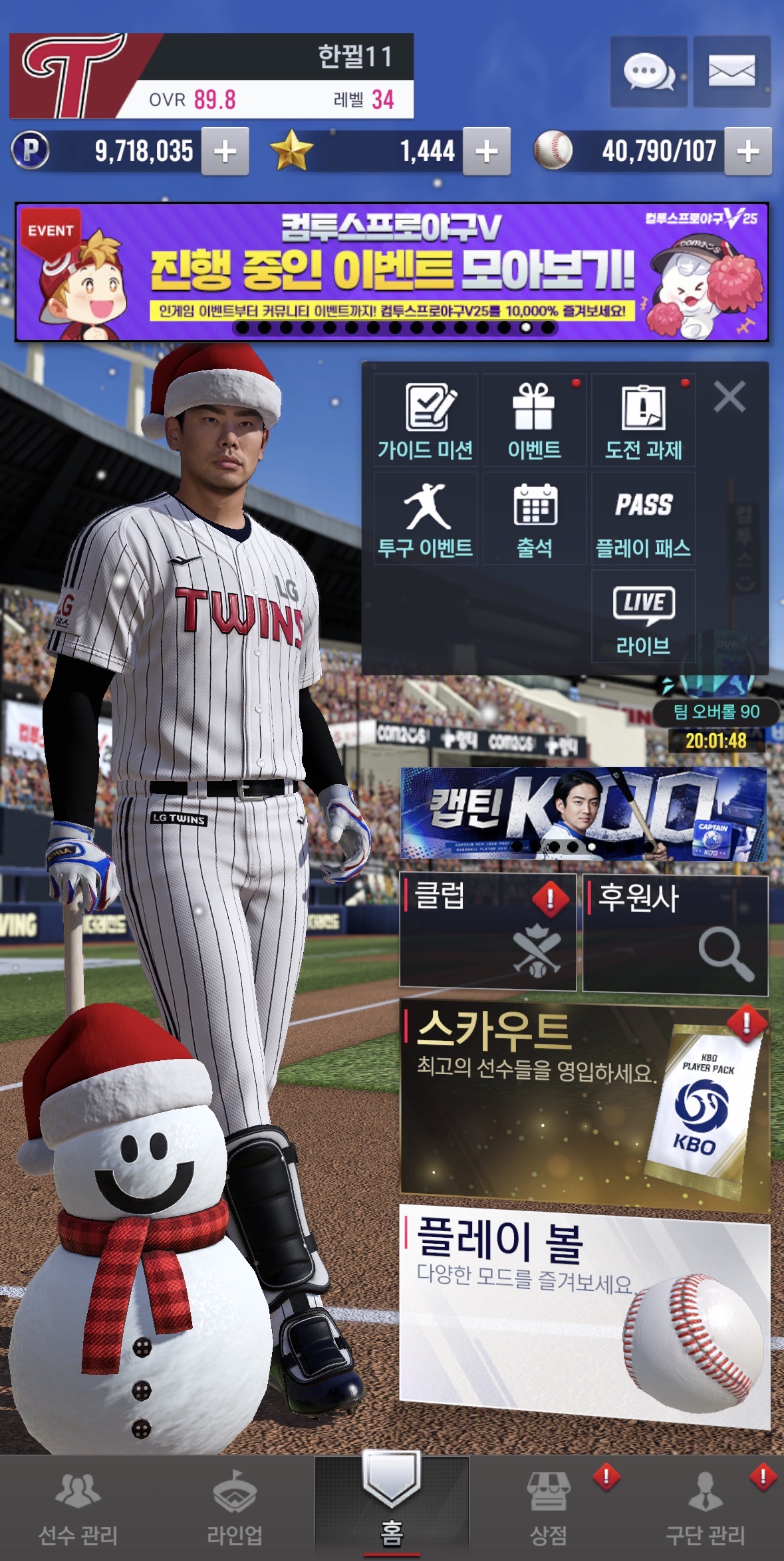Open 가이드 미션
Image resolution: width=784 pixels, height=1561 pixels.
point(426,420)
